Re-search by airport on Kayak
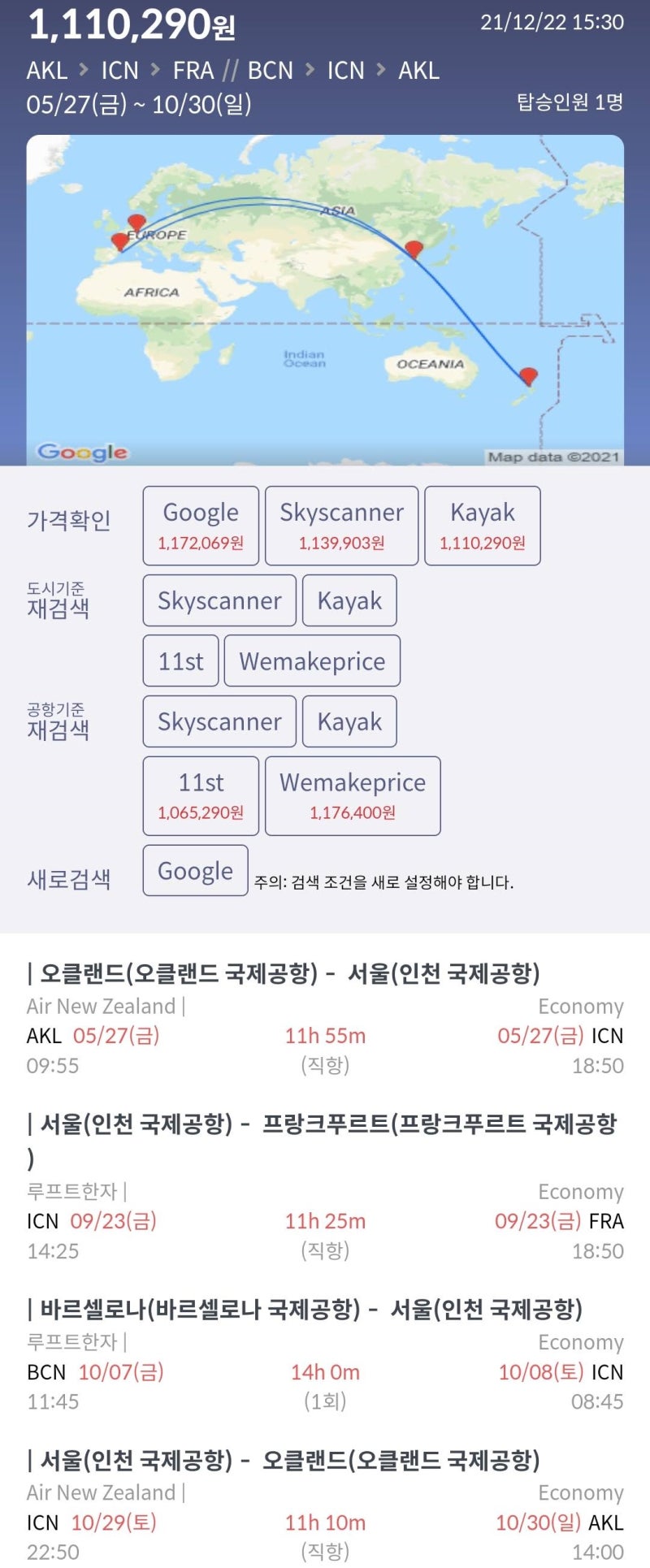 349,721
